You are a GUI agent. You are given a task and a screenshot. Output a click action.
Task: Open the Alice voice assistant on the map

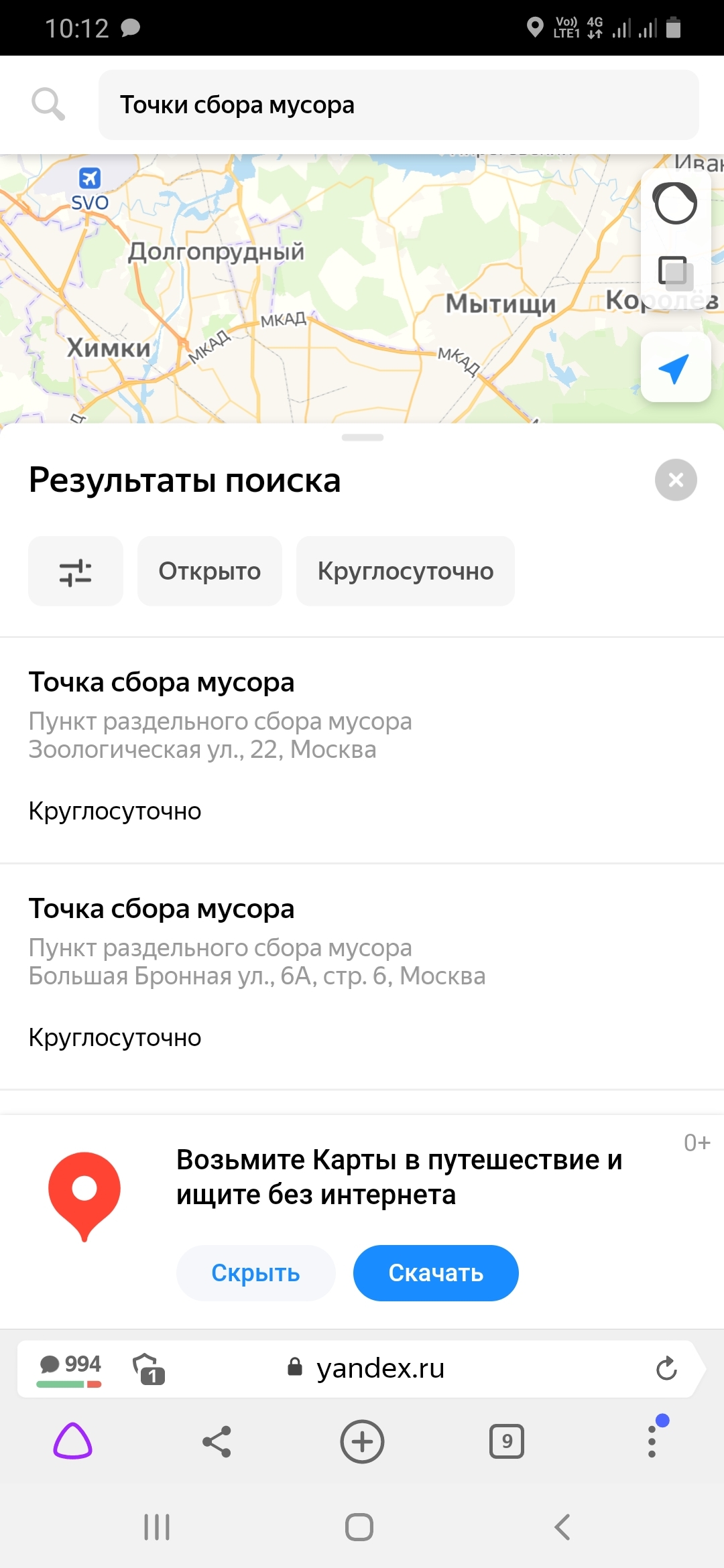[675, 203]
